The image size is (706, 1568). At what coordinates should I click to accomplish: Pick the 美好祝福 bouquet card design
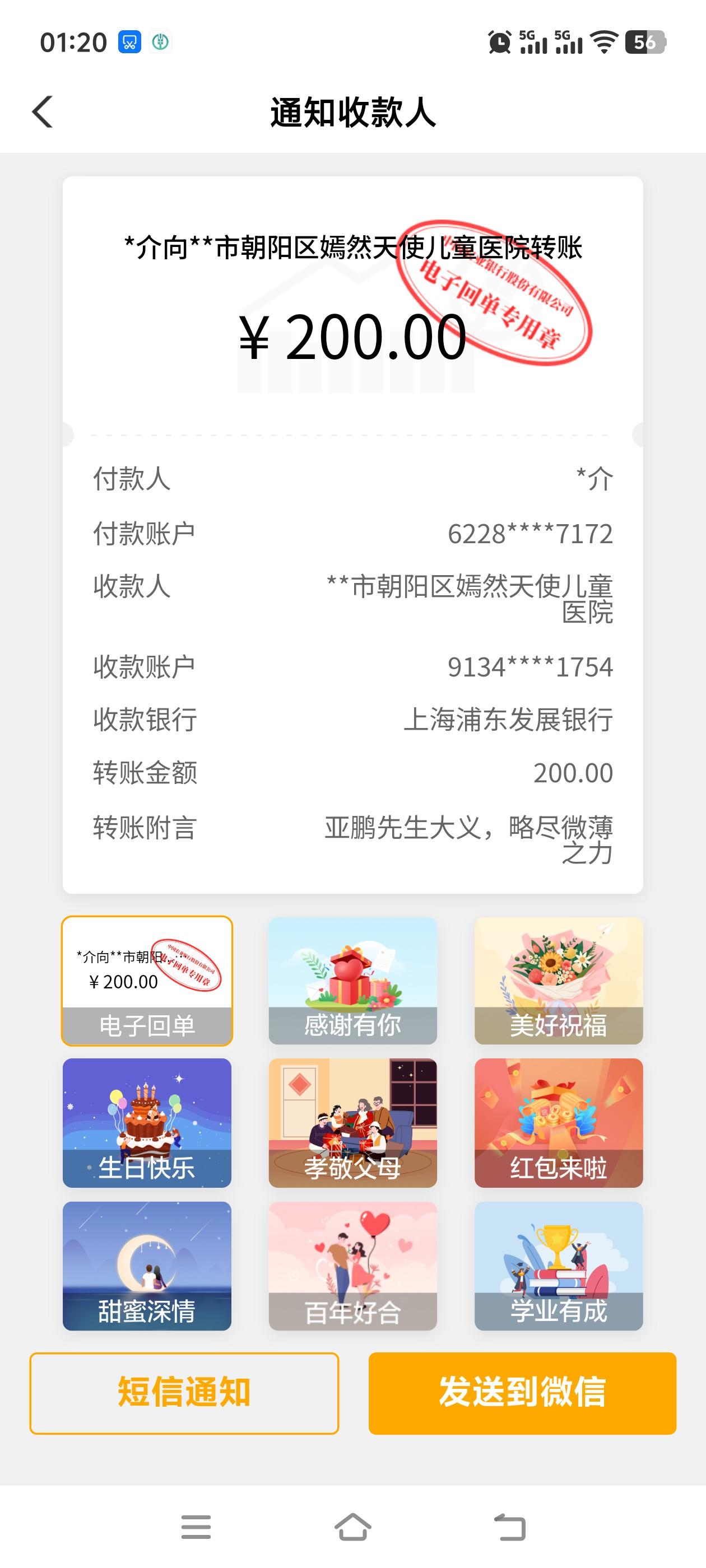[x=558, y=979]
